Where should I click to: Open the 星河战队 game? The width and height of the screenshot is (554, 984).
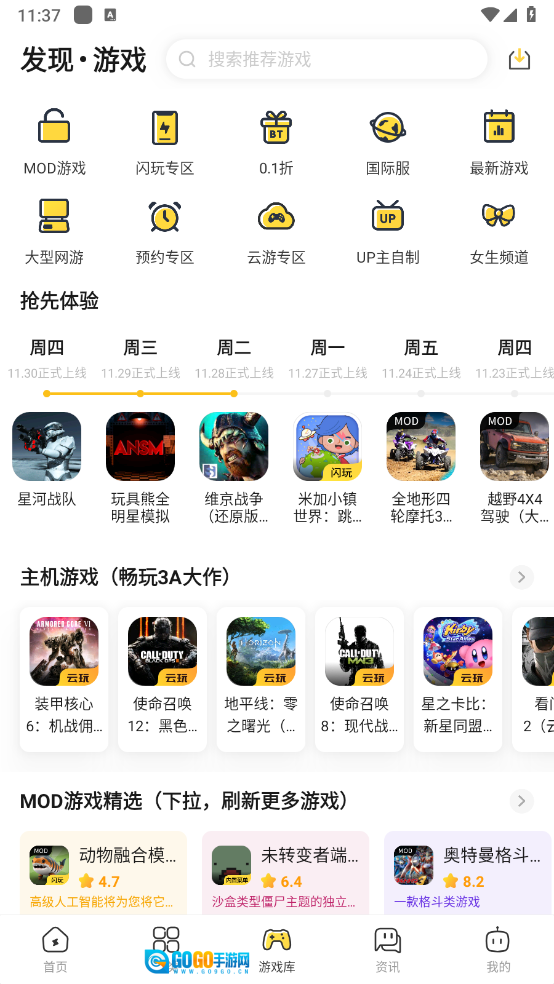[x=46, y=460]
